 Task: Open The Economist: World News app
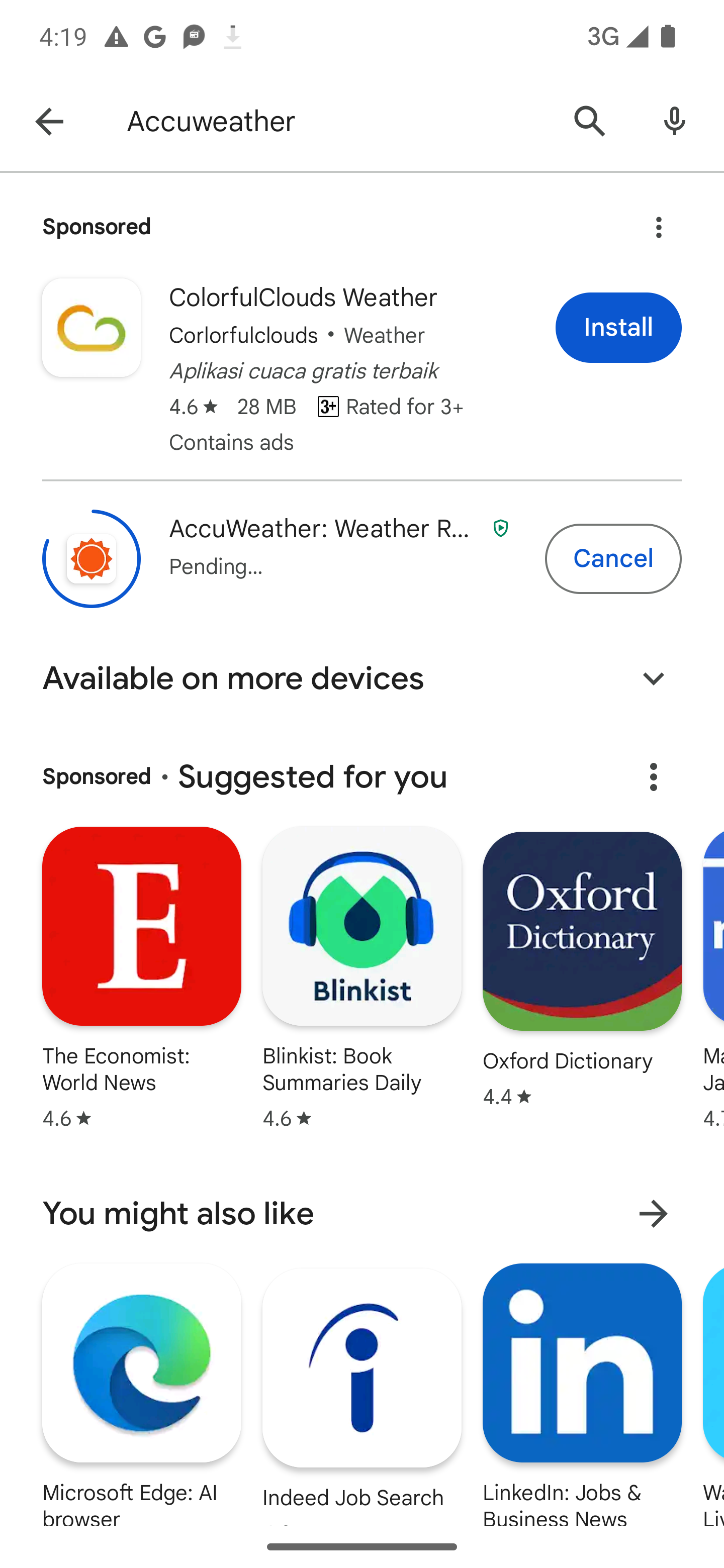(x=141, y=977)
